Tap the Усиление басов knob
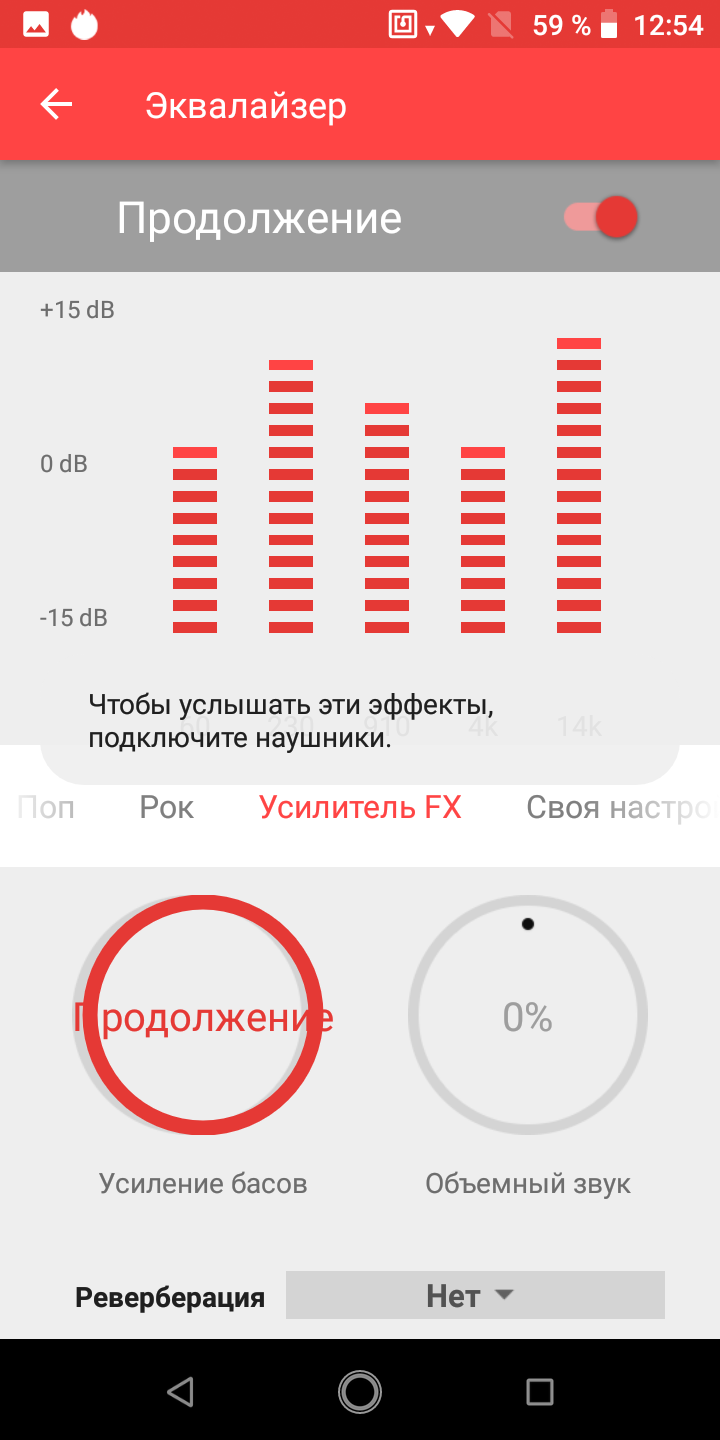 point(202,1017)
